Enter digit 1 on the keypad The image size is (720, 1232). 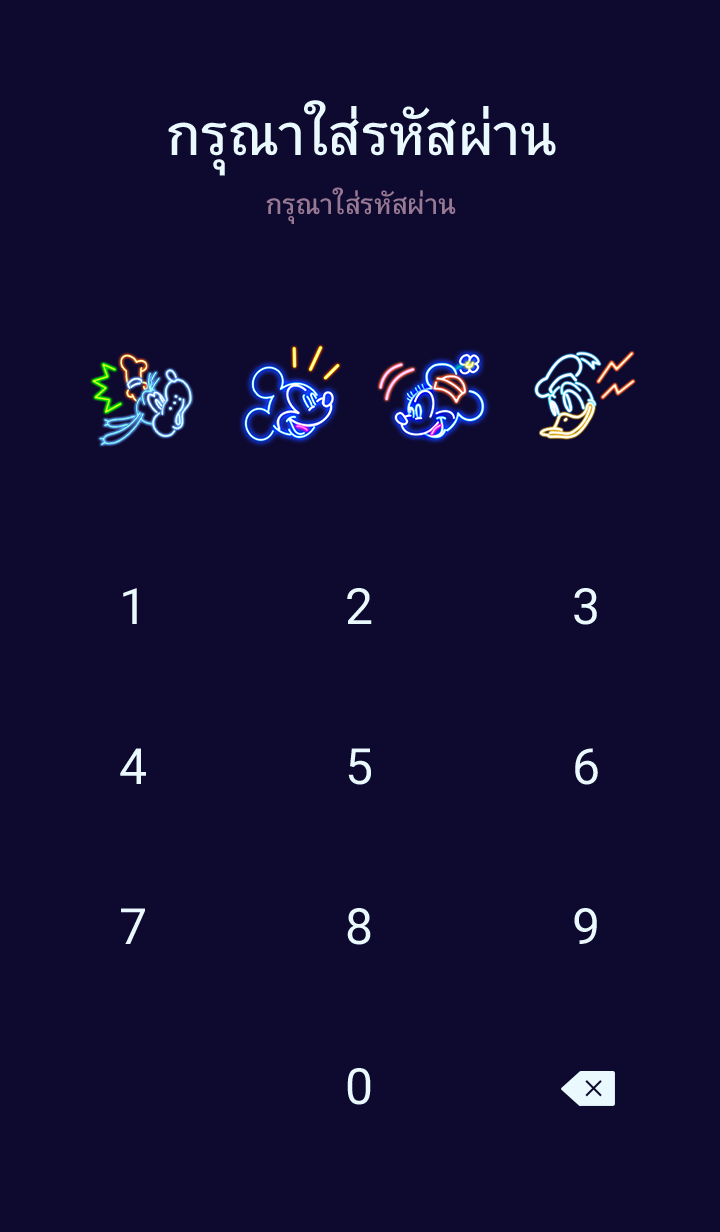(x=133, y=607)
